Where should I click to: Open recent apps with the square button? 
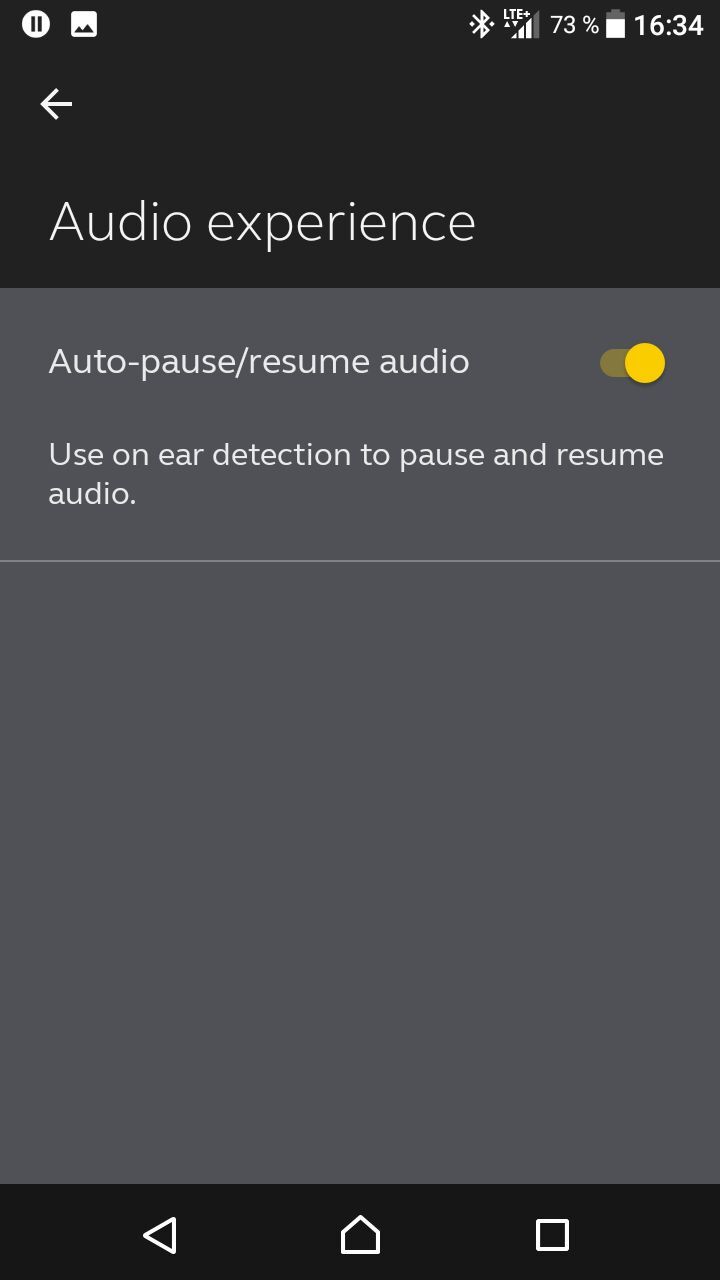coord(551,1236)
